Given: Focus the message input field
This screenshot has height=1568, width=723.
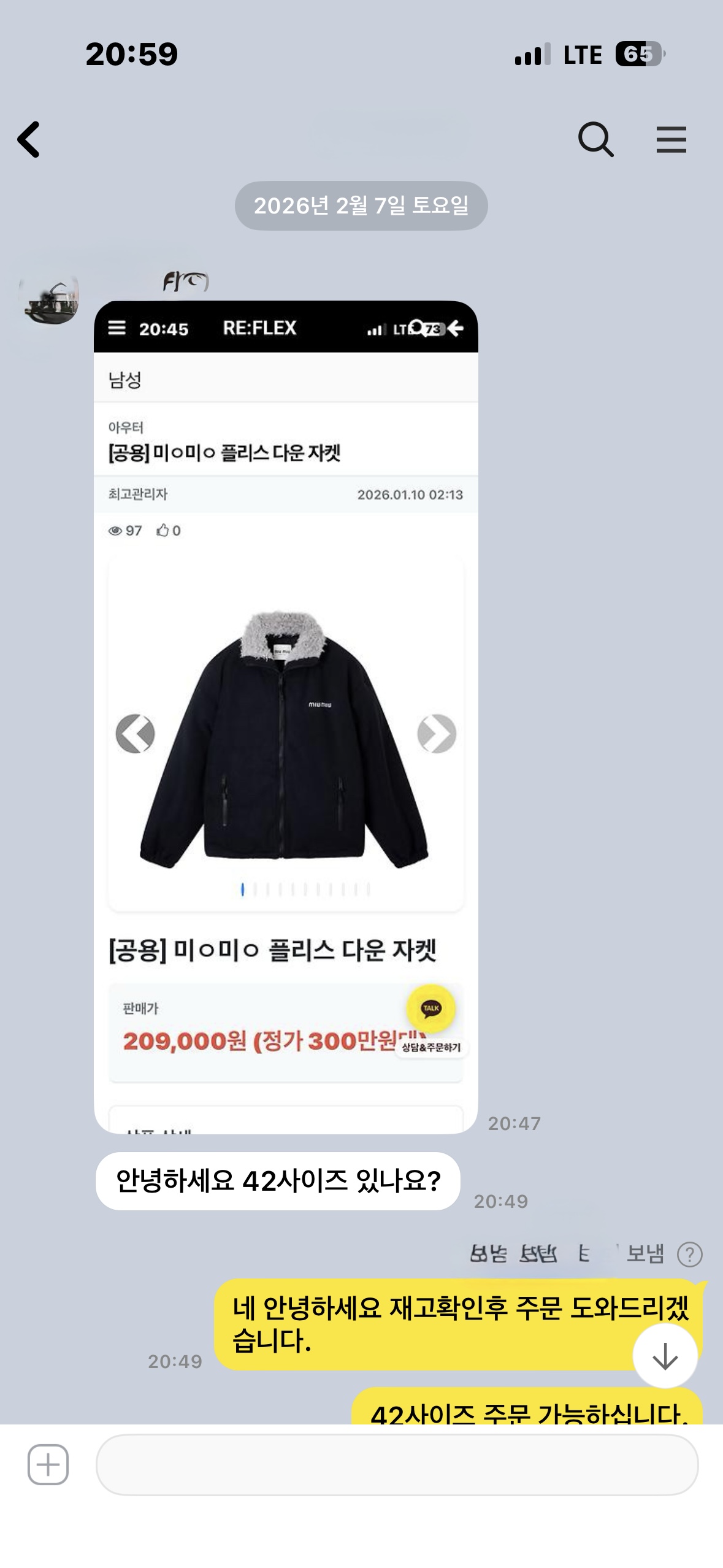Looking at the screenshot, I should (x=397, y=1465).
